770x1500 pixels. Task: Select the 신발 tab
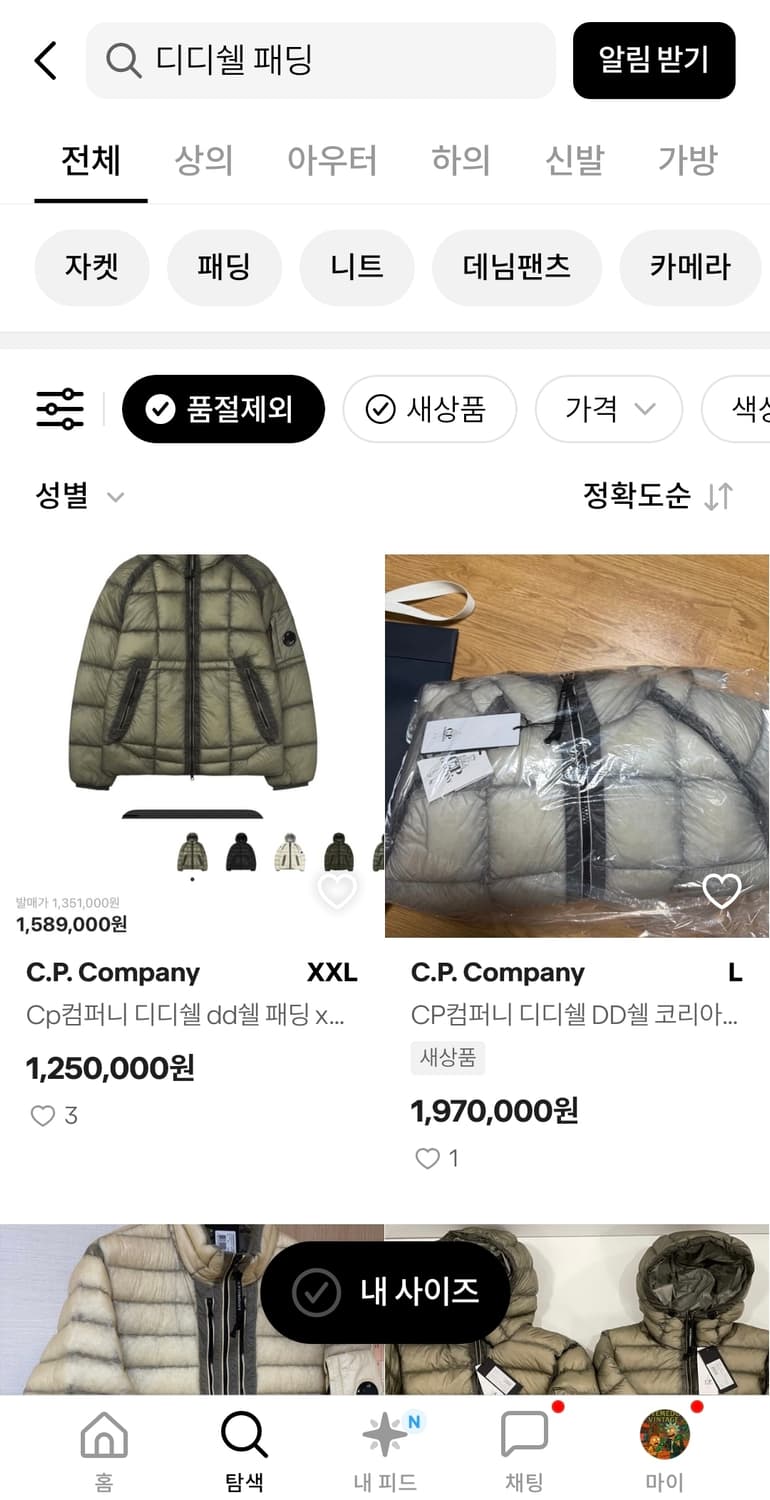tap(573, 160)
